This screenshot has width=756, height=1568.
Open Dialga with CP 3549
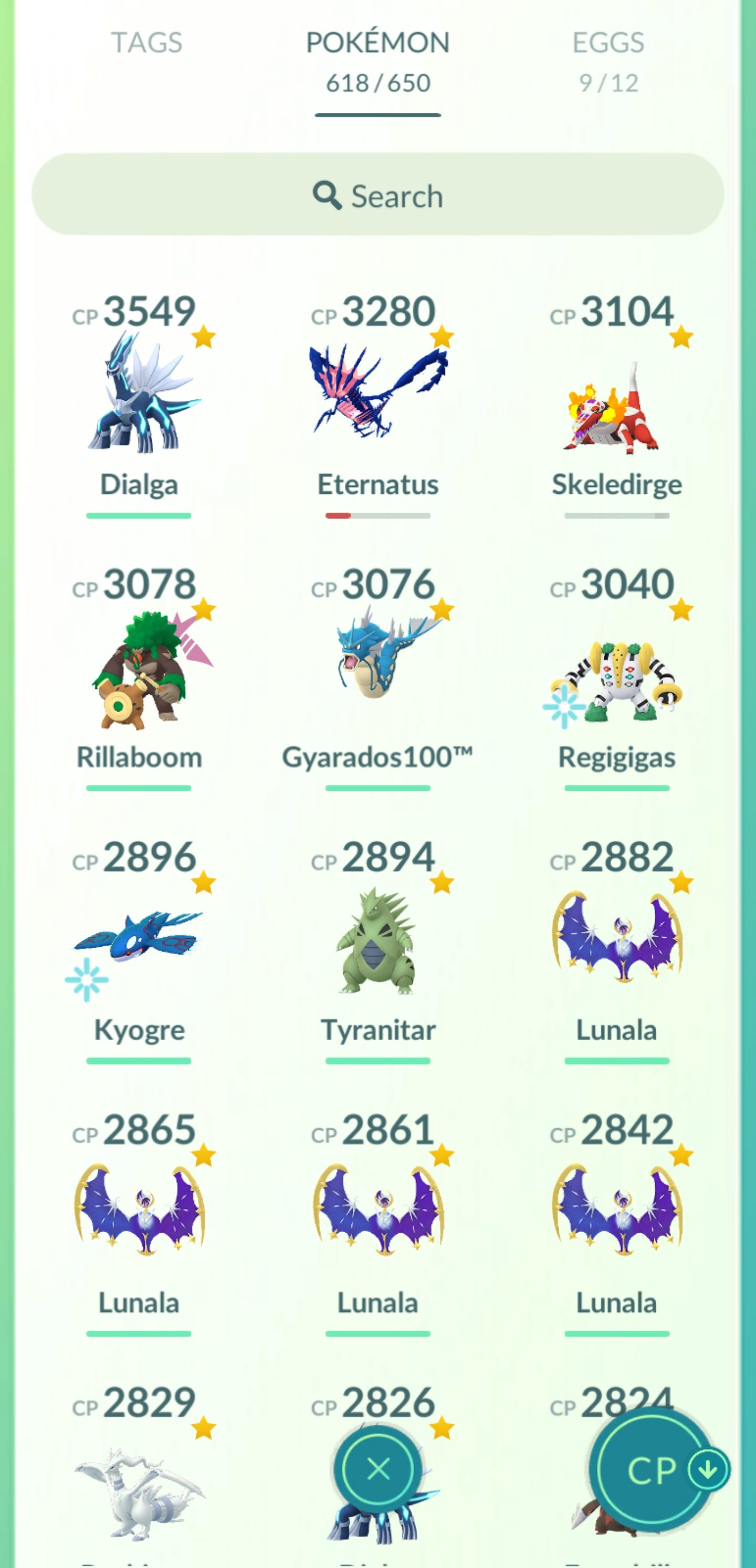click(x=139, y=396)
